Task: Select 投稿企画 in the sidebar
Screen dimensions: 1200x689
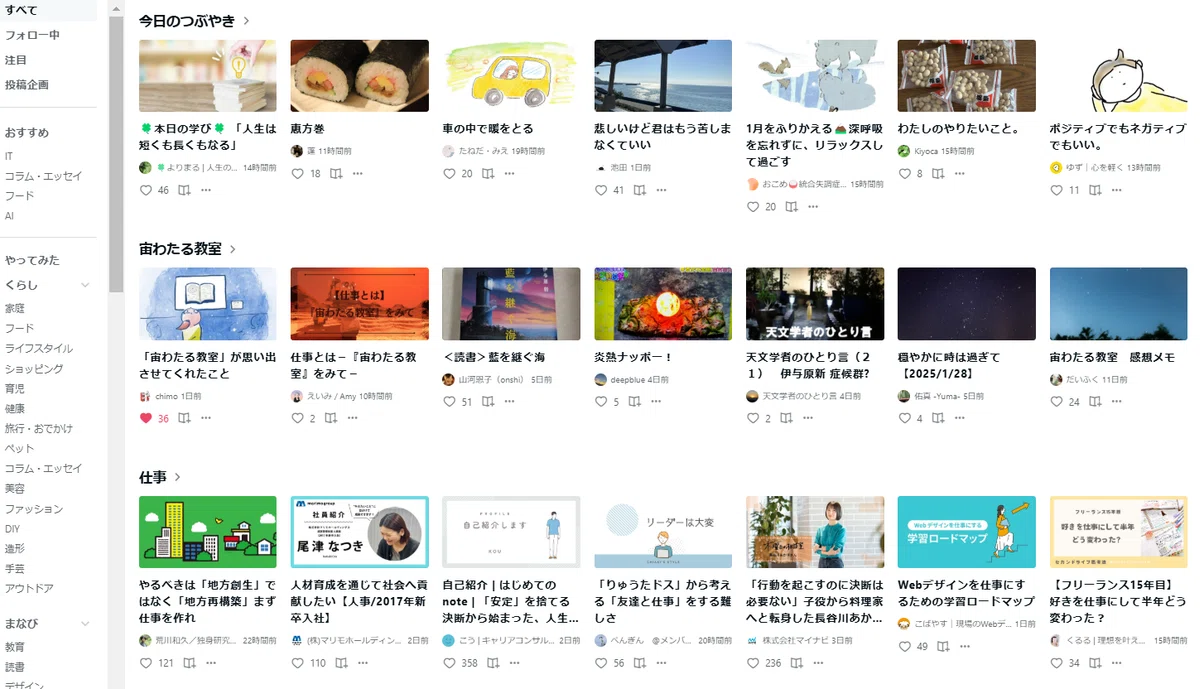Action: point(26,85)
